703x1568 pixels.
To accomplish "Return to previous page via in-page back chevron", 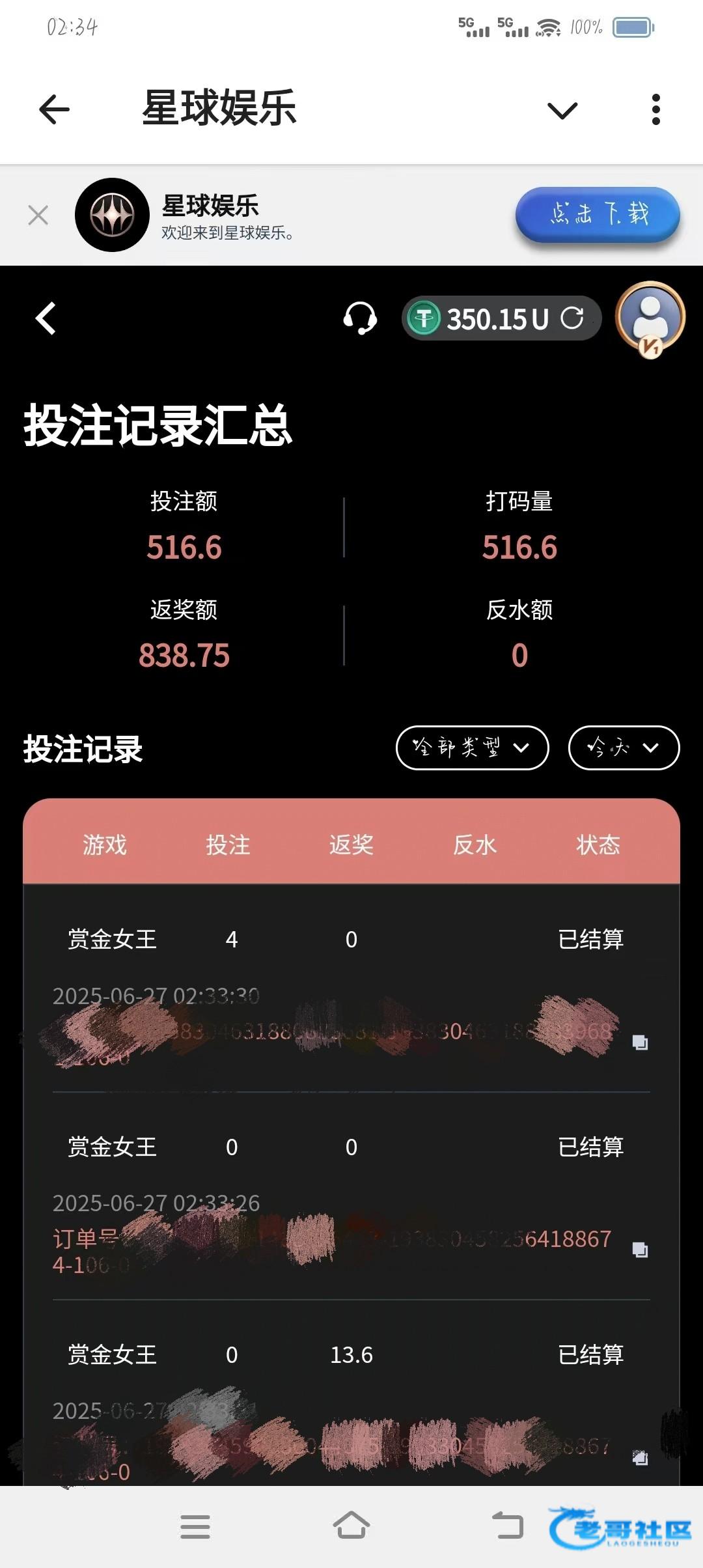I will (46, 318).
